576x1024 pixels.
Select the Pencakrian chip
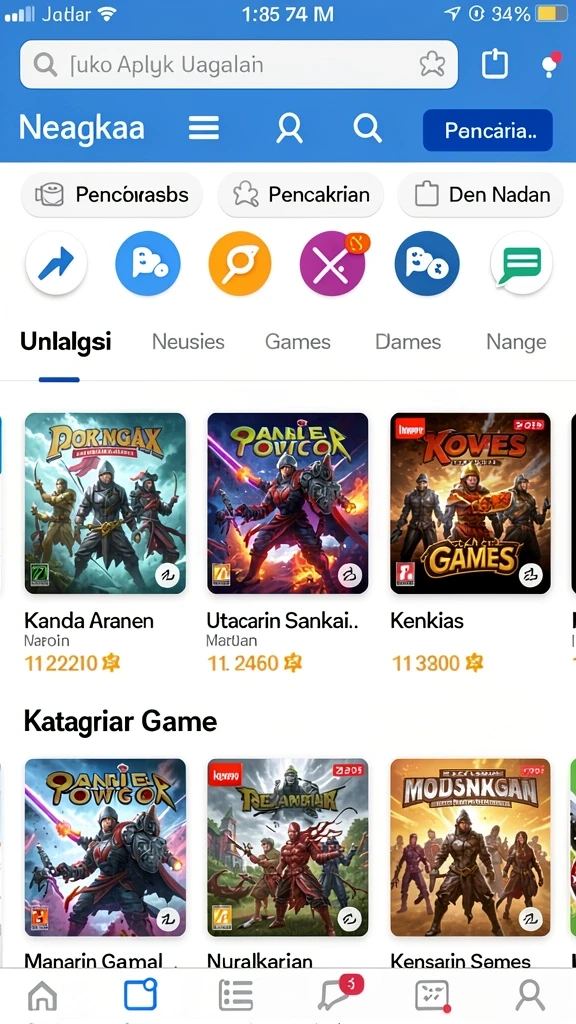300,195
